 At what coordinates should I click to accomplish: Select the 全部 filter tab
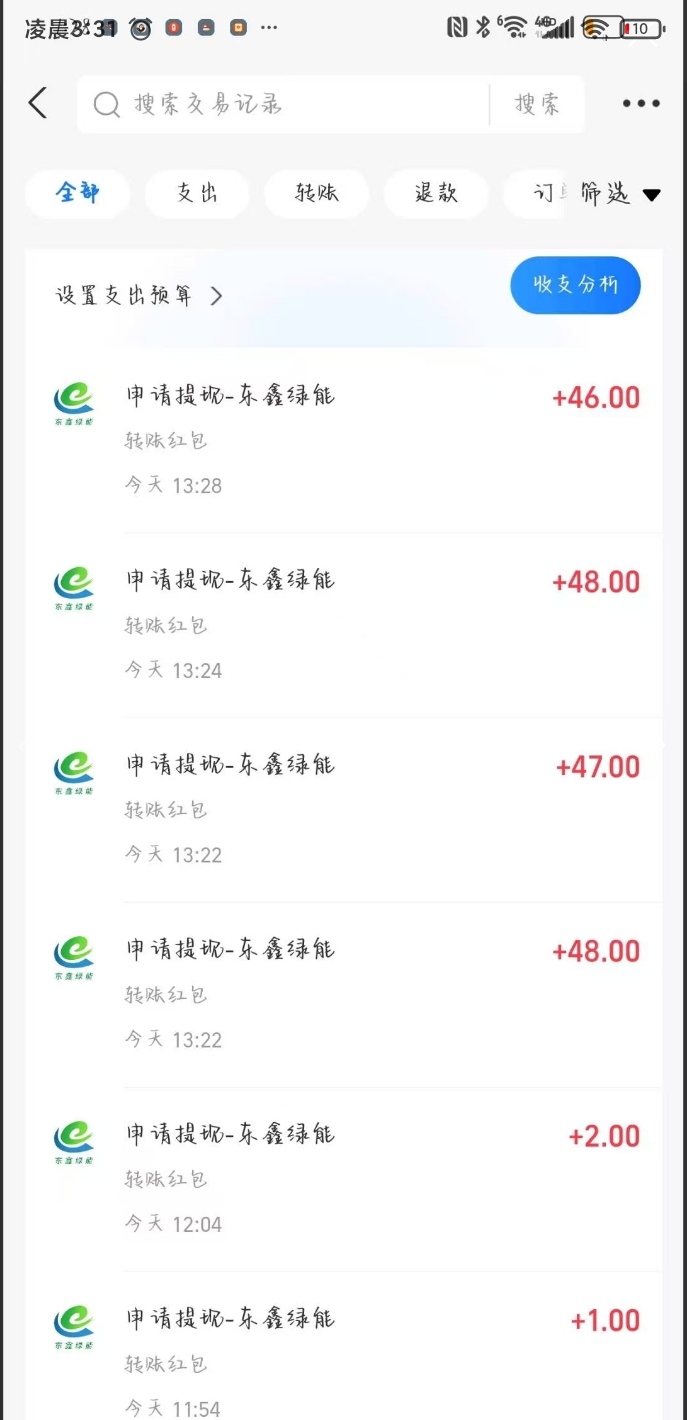point(77,193)
